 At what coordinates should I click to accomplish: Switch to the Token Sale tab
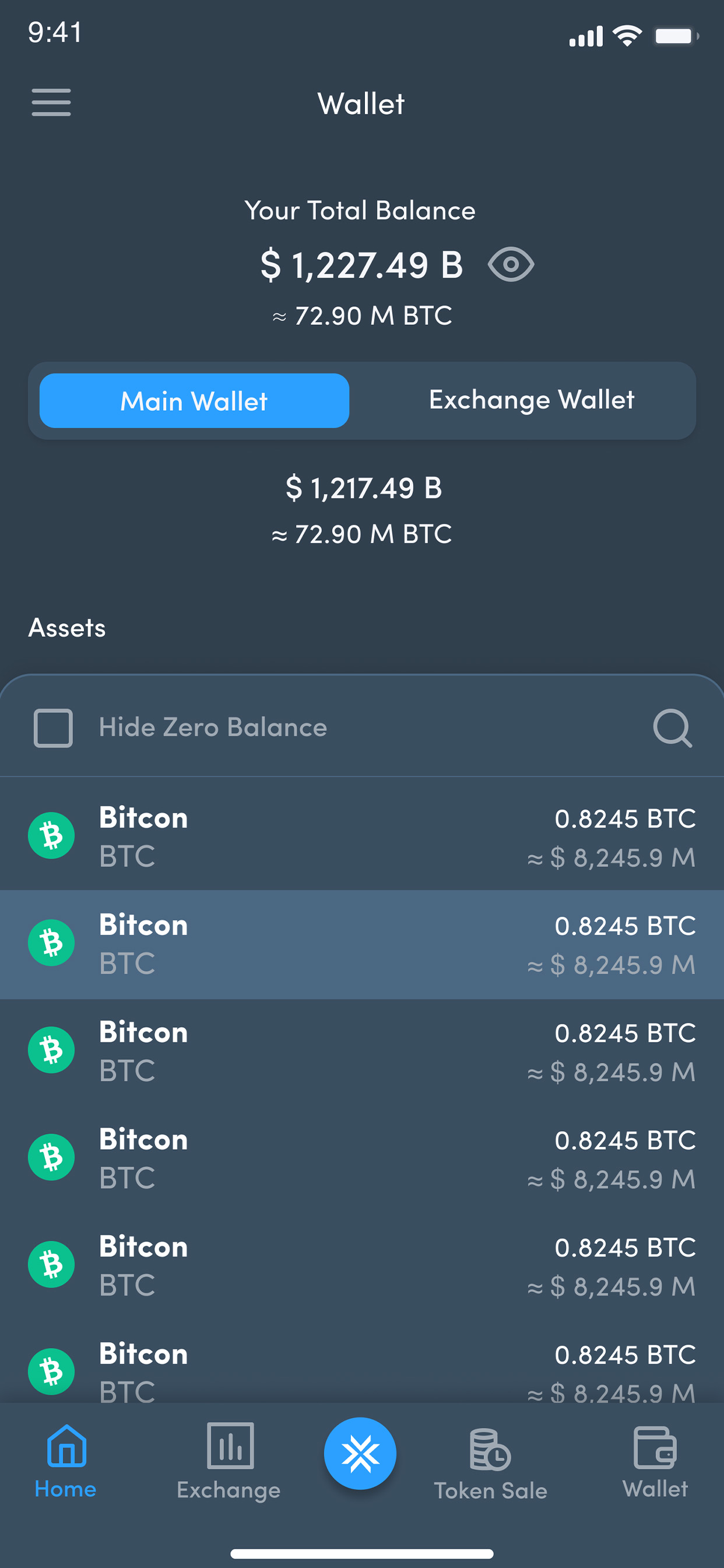tap(490, 1464)
